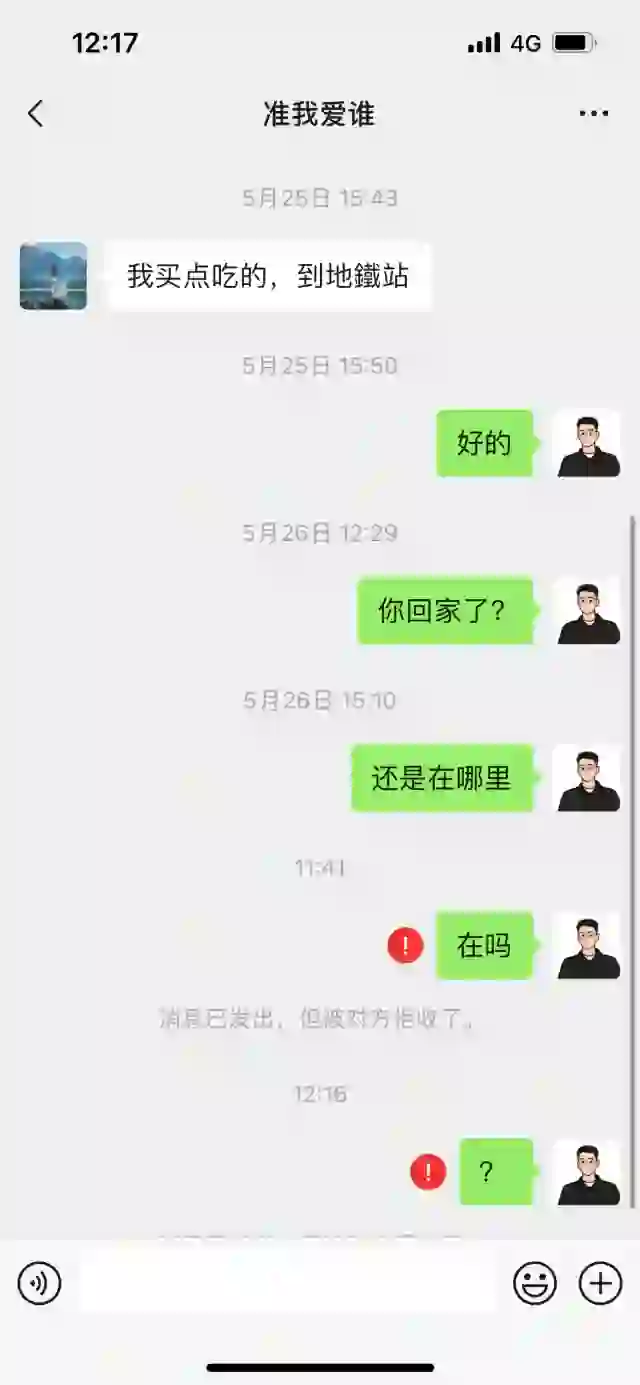Open the plus attachment menu
The width and height of the screenshot is (640, 1385).
click(601, 1283)
